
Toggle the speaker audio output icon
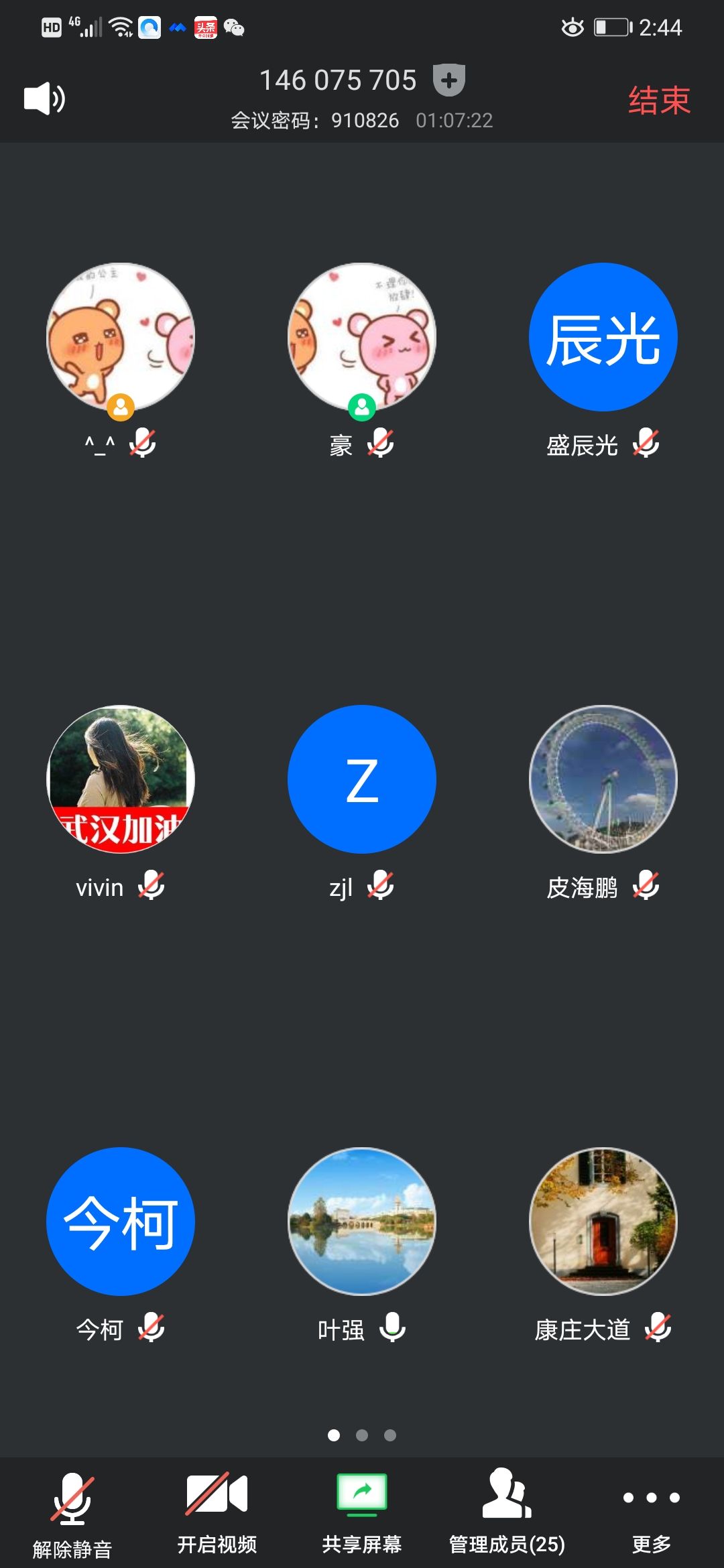[44, 99]
